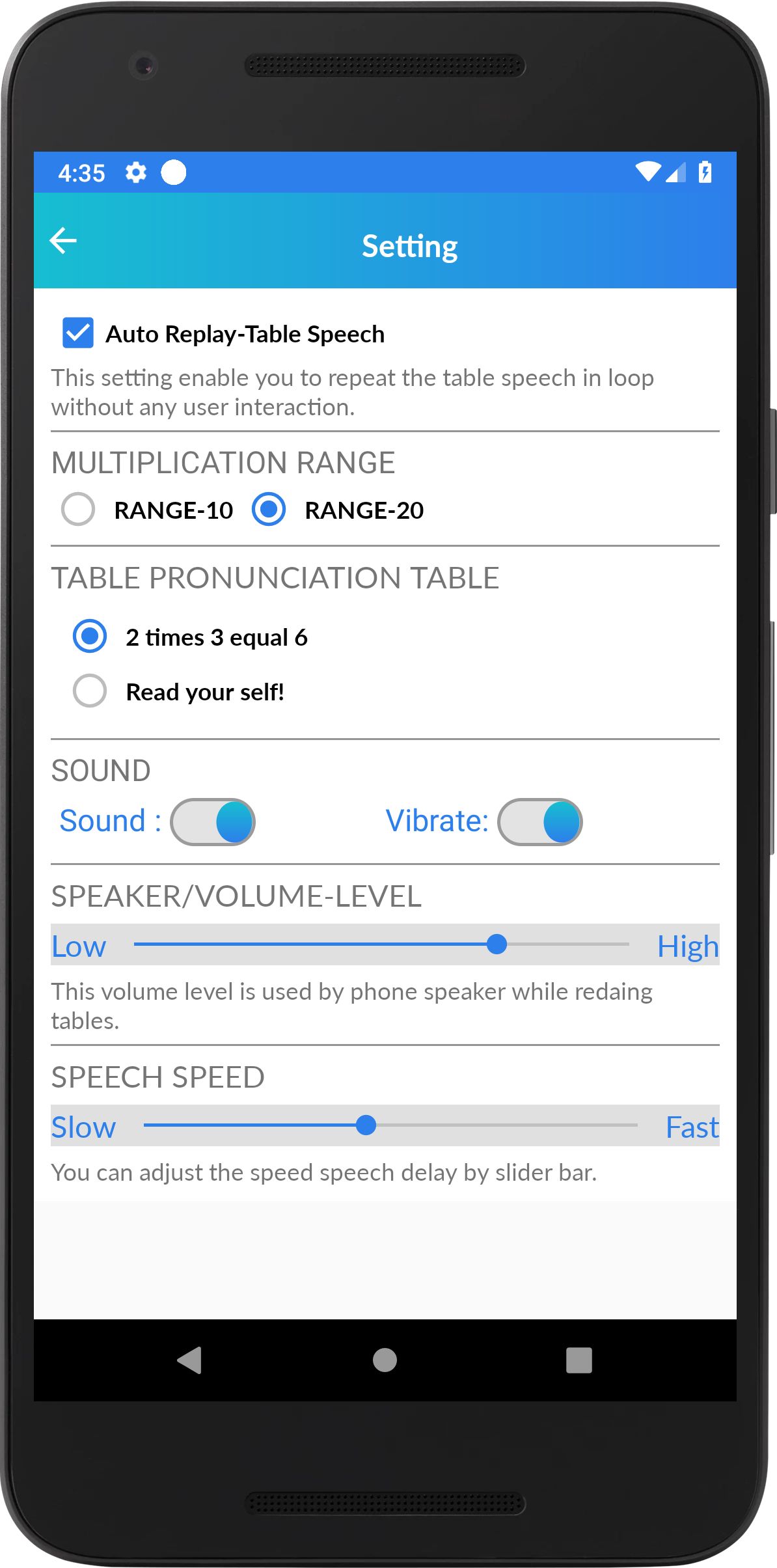Uncheck Auto Replay-Table Speech checkbox
Viewport: 777px width, 1568px height.
click(78, 333)
